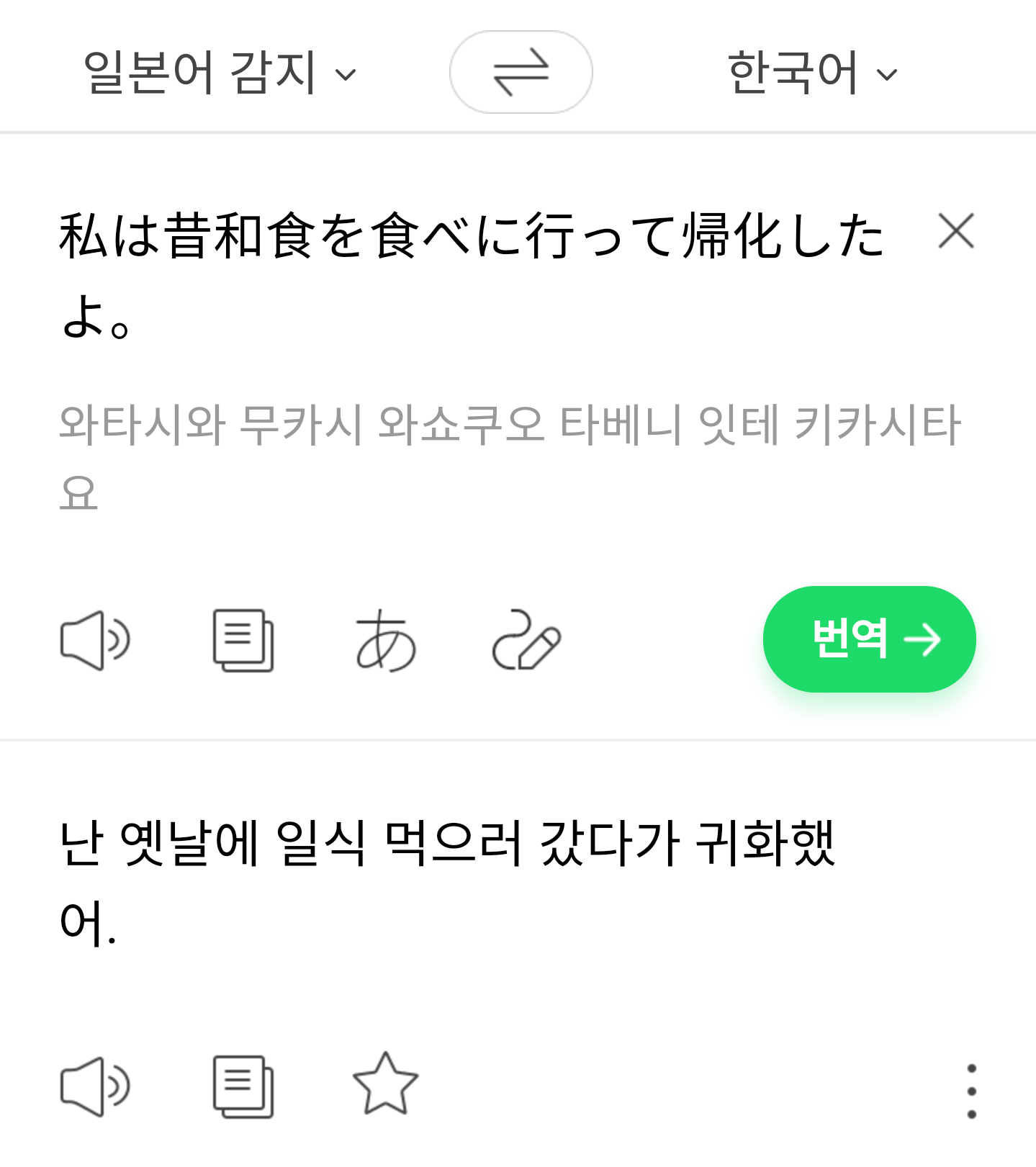Tap the あ furigana icon

coord(386,640)
